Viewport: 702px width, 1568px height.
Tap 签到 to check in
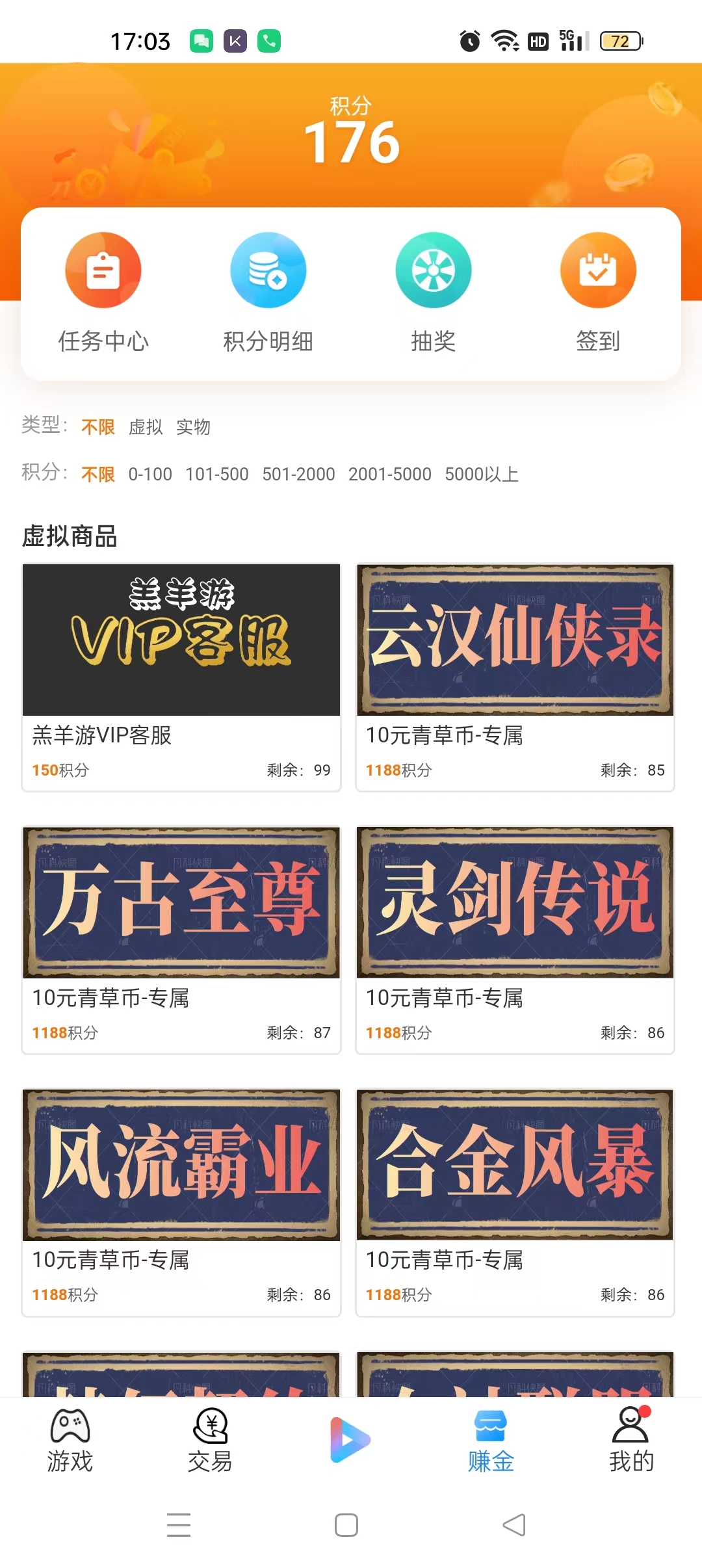coord(598,293)
